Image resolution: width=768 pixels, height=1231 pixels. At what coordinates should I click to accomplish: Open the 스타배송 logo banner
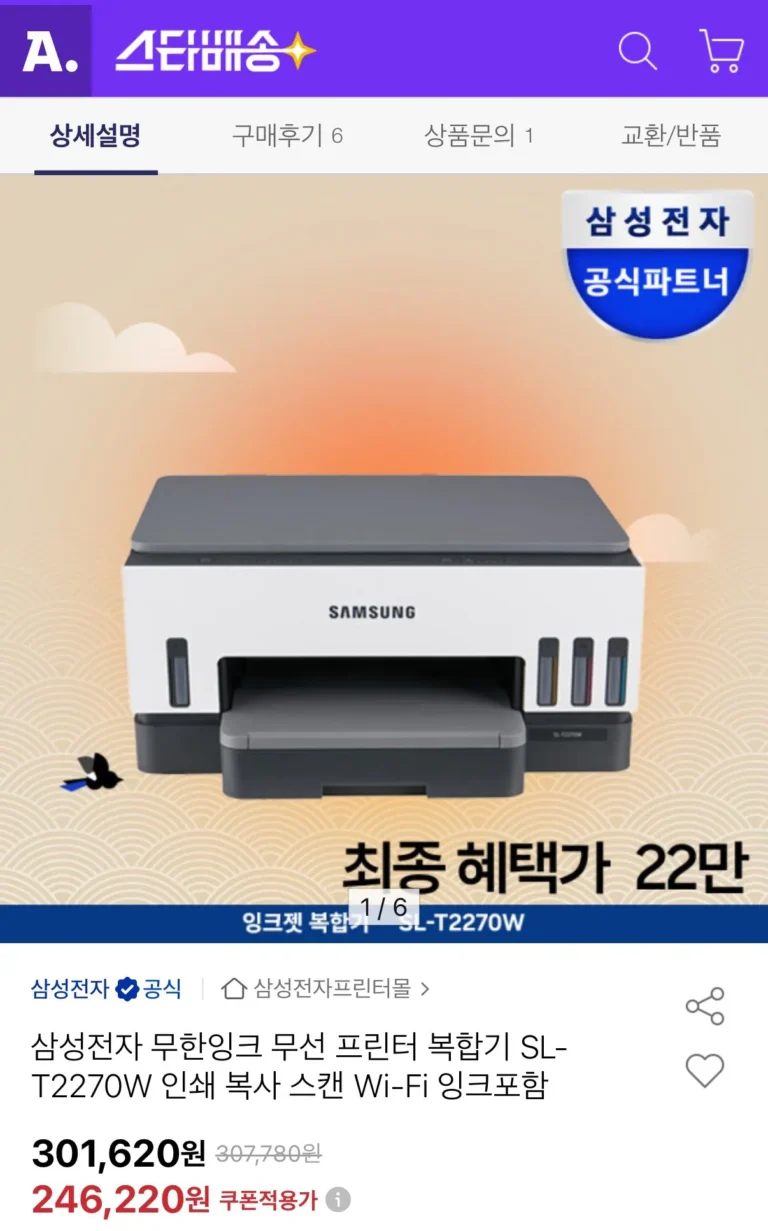tap(215, 50)
